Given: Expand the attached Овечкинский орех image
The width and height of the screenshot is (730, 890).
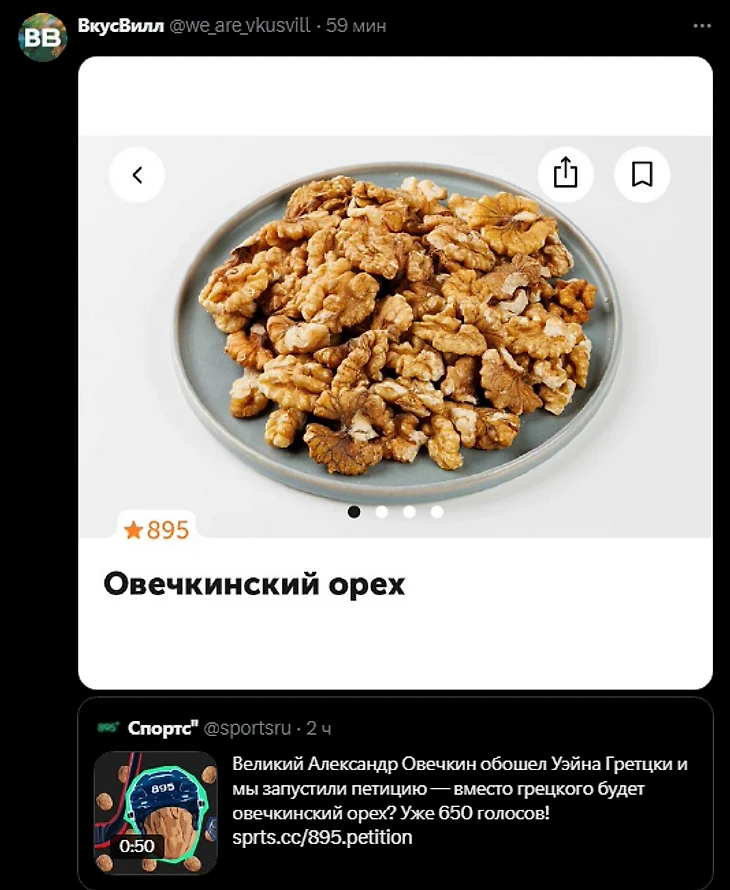Looking at the screenshot, I should coord(395,372).
